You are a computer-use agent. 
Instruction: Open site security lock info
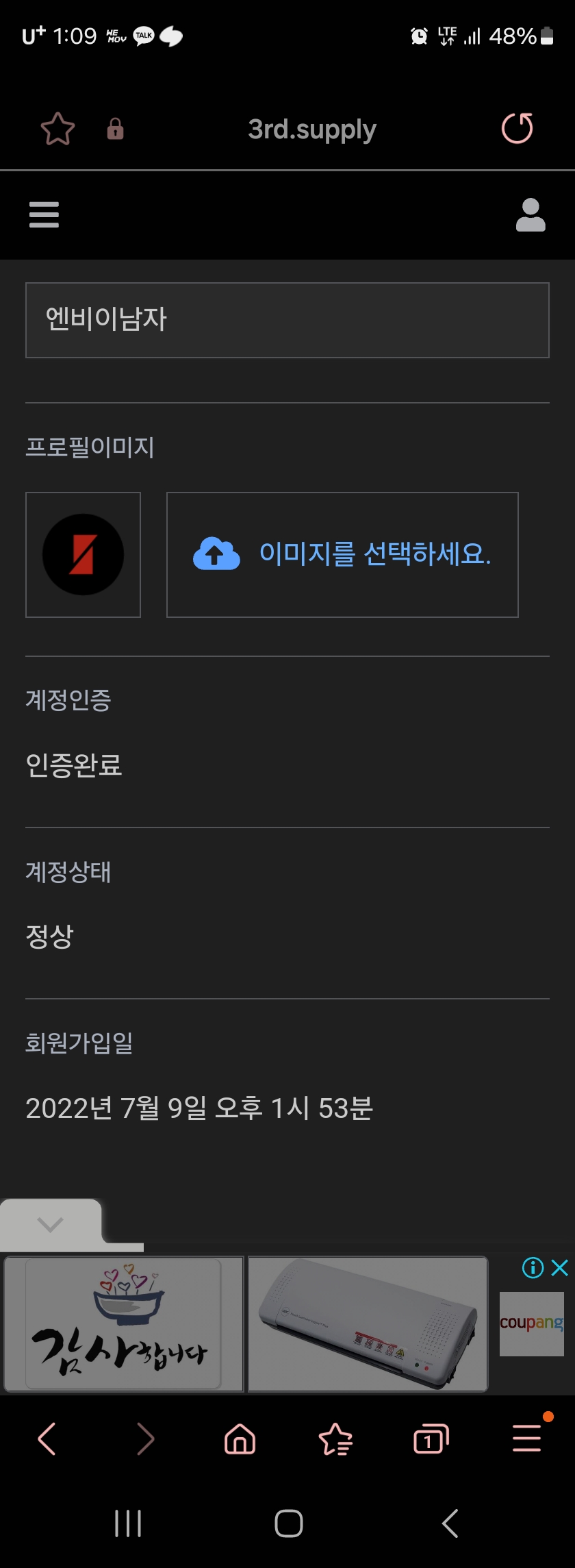pyautogui.click(x=115, y=129)
